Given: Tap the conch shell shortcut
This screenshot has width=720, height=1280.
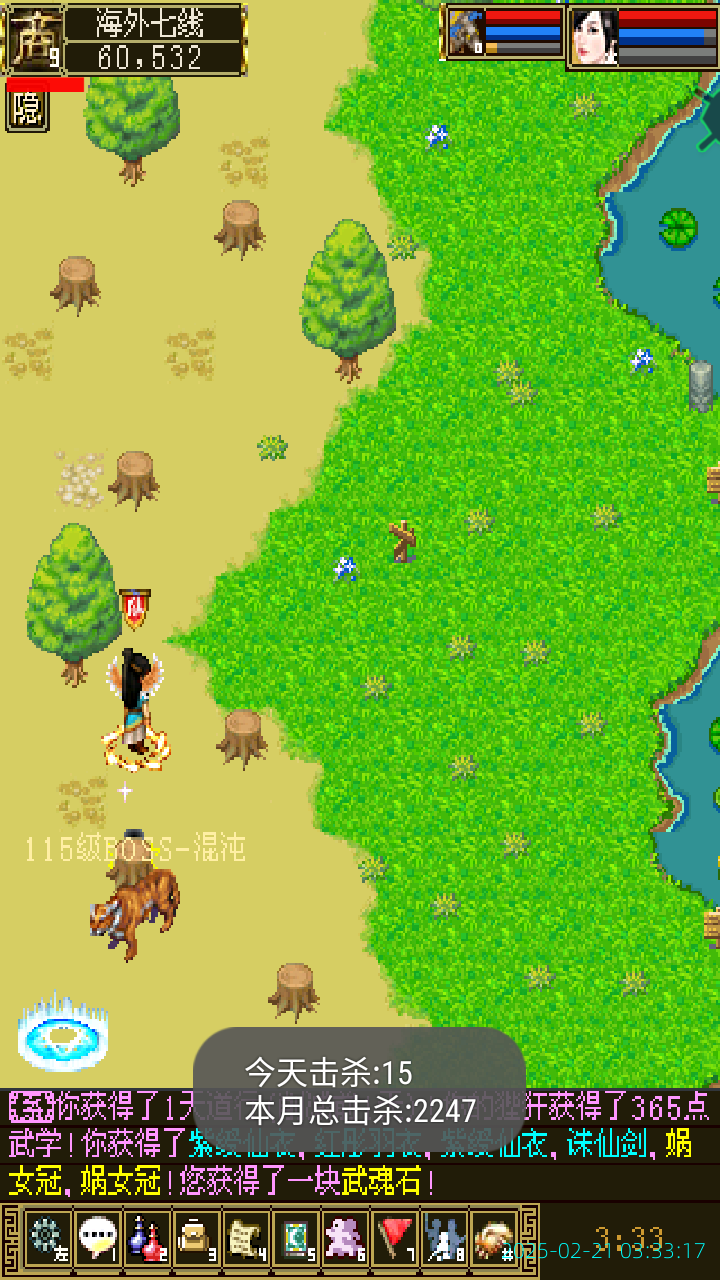Looking at the screenshot, I should [x=494, y=1238].
